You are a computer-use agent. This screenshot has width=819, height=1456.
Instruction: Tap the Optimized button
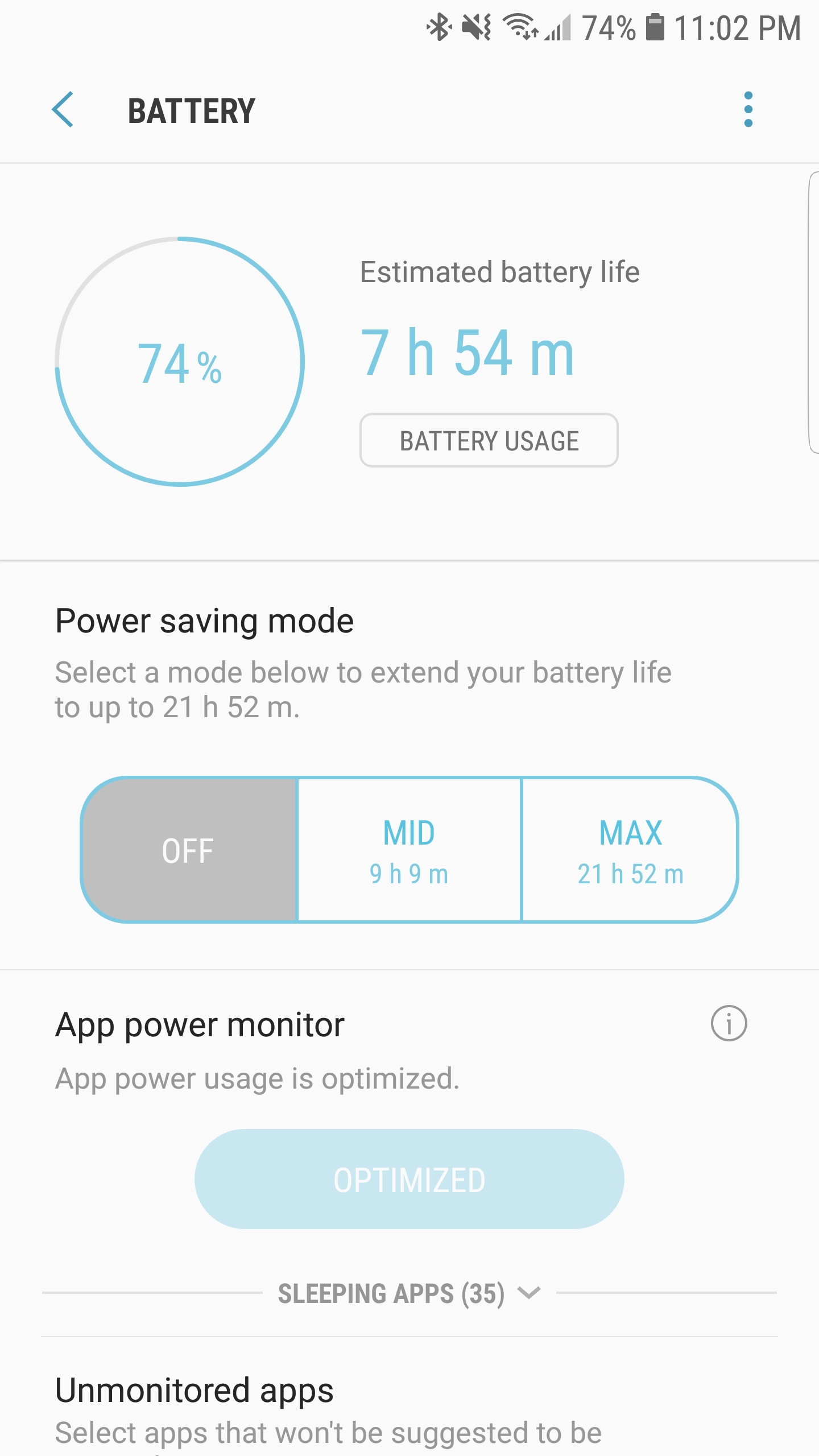[x=409, y=1179]
